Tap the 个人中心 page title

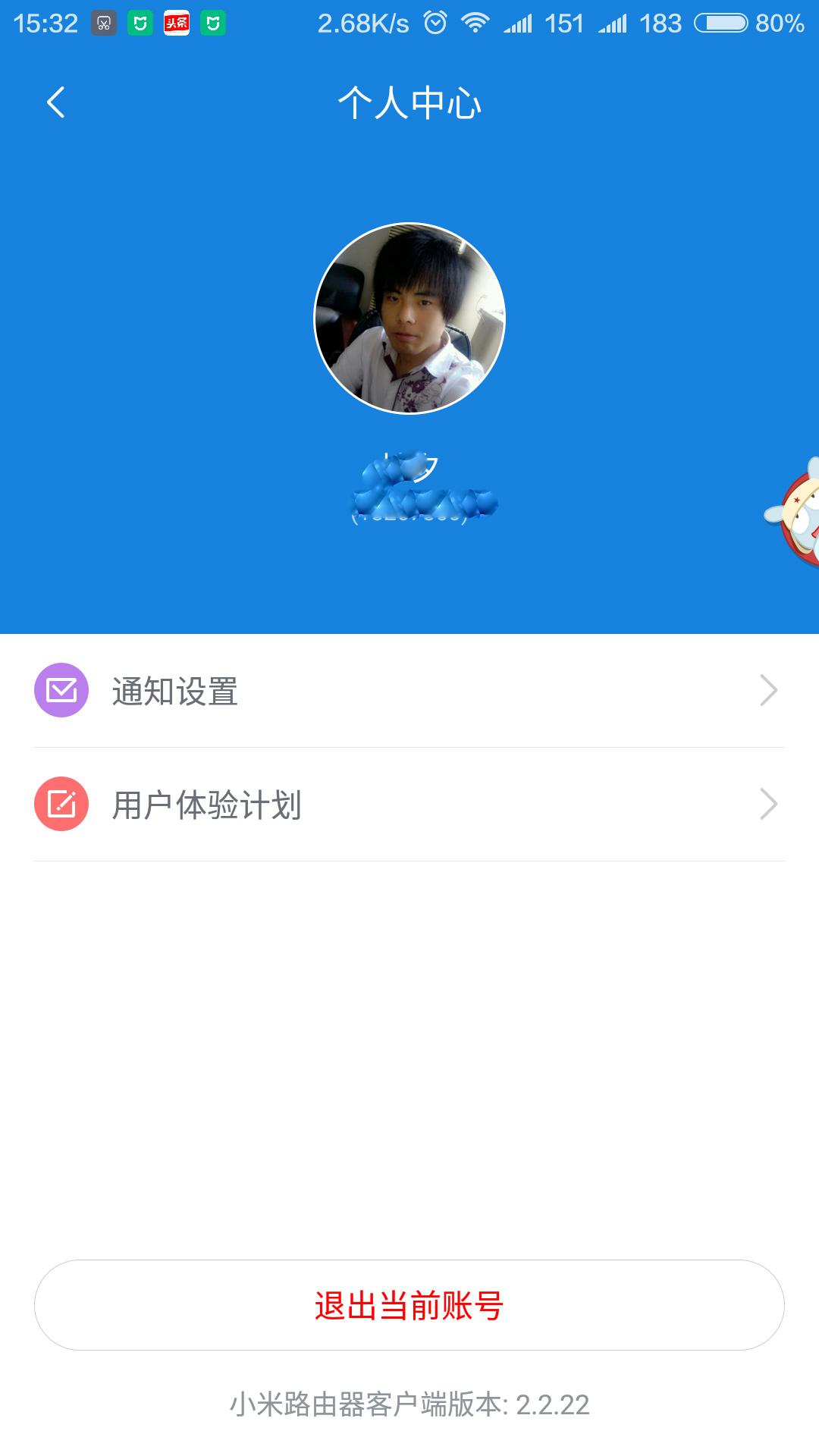coord(409,104)
